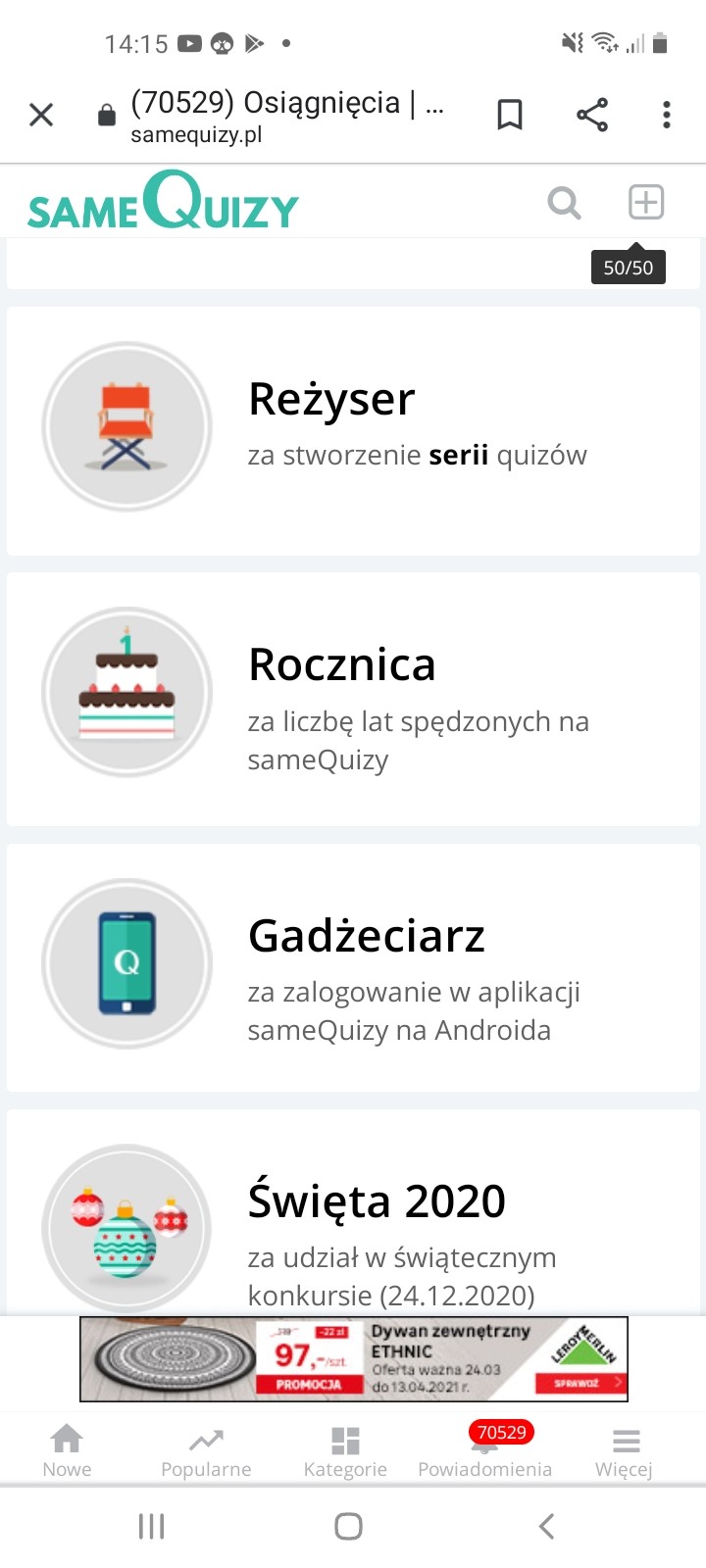Go back with system back button
This screenshot has height=1568, width=706.
(547, 1526)
